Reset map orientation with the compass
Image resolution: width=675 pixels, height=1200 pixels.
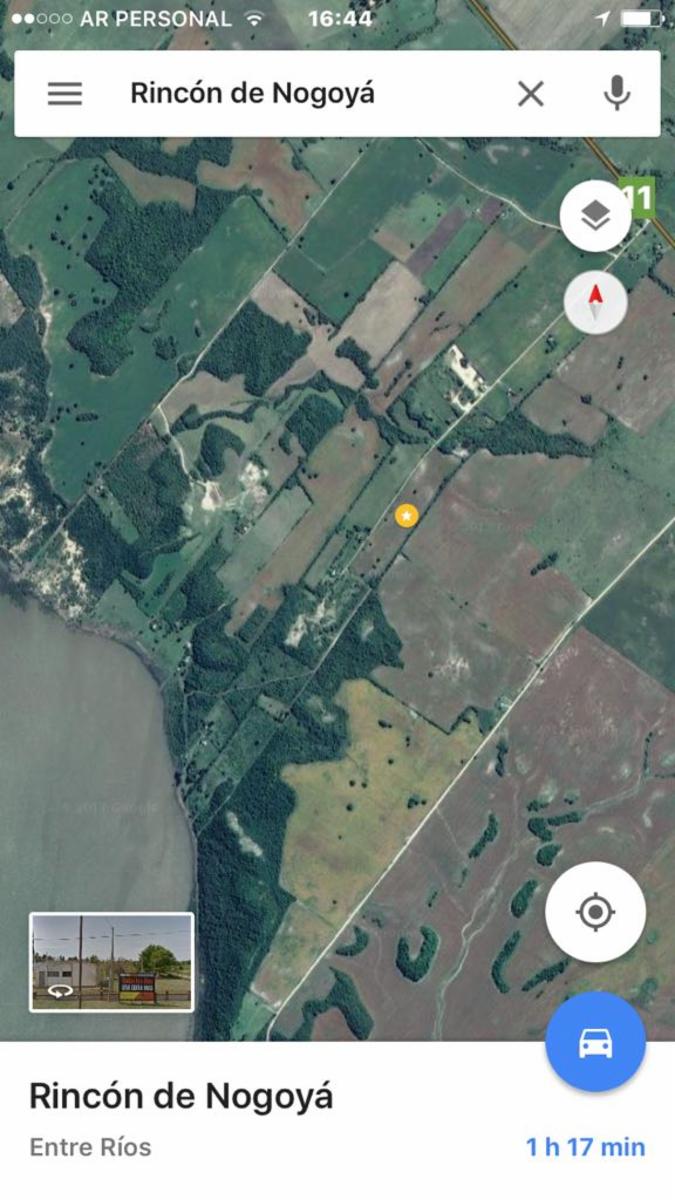[x=596, y=302]
